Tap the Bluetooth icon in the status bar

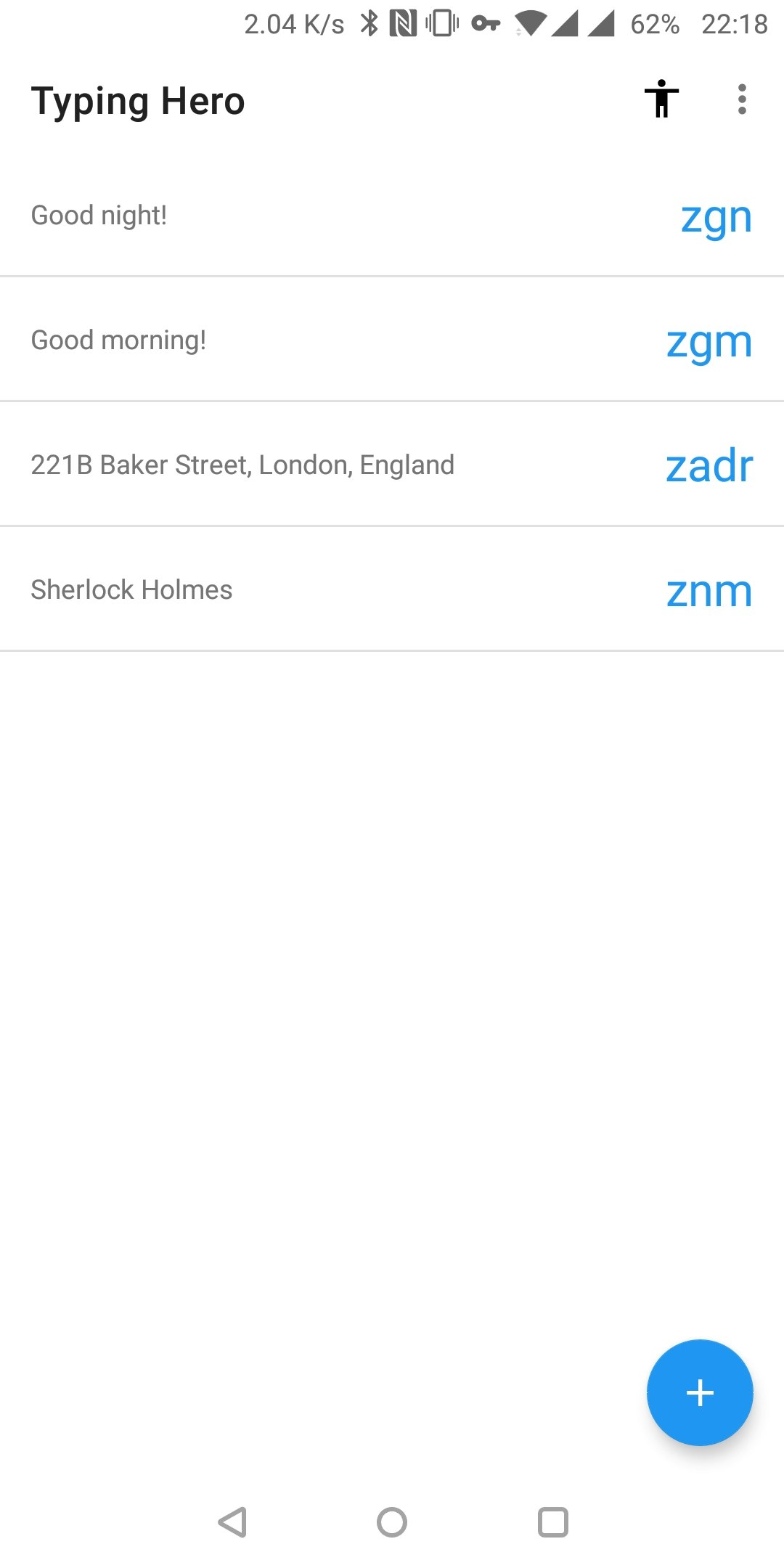click(369, 23)
